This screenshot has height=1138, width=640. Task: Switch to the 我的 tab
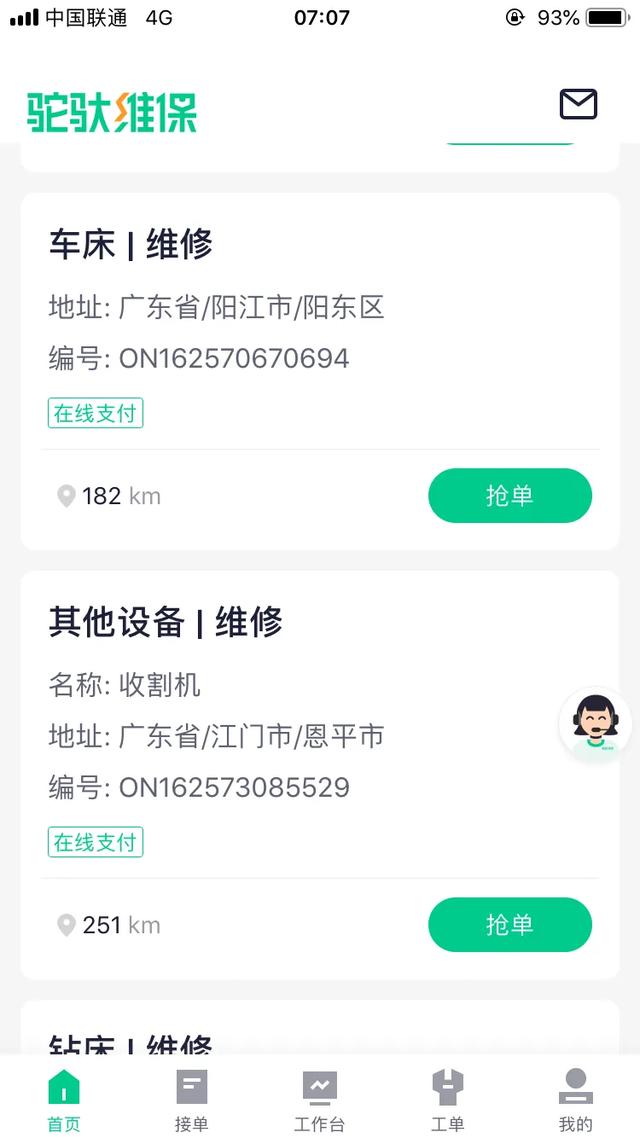pyautogui.click(x=575, y=1098)
